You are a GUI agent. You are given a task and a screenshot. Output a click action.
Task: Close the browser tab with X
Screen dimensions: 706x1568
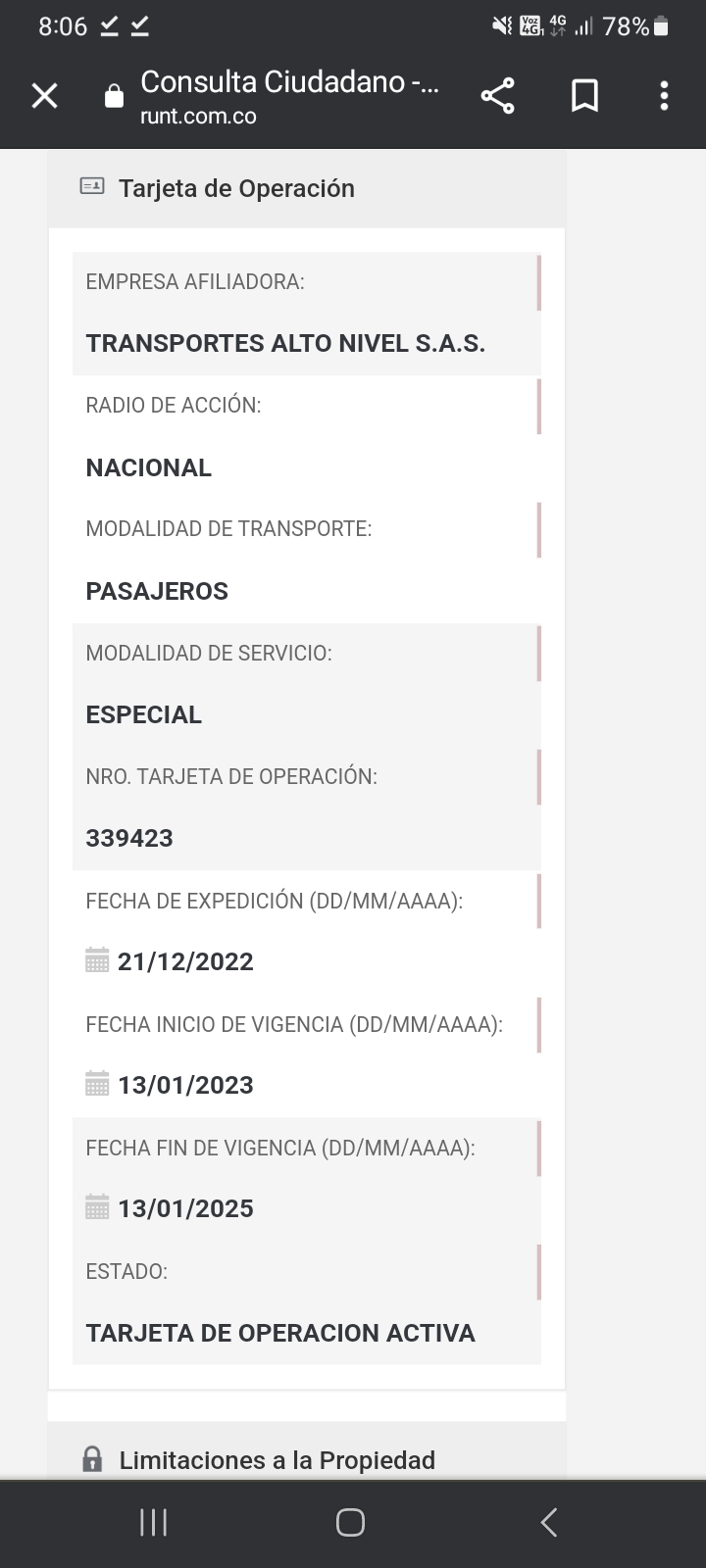point(45,96)
